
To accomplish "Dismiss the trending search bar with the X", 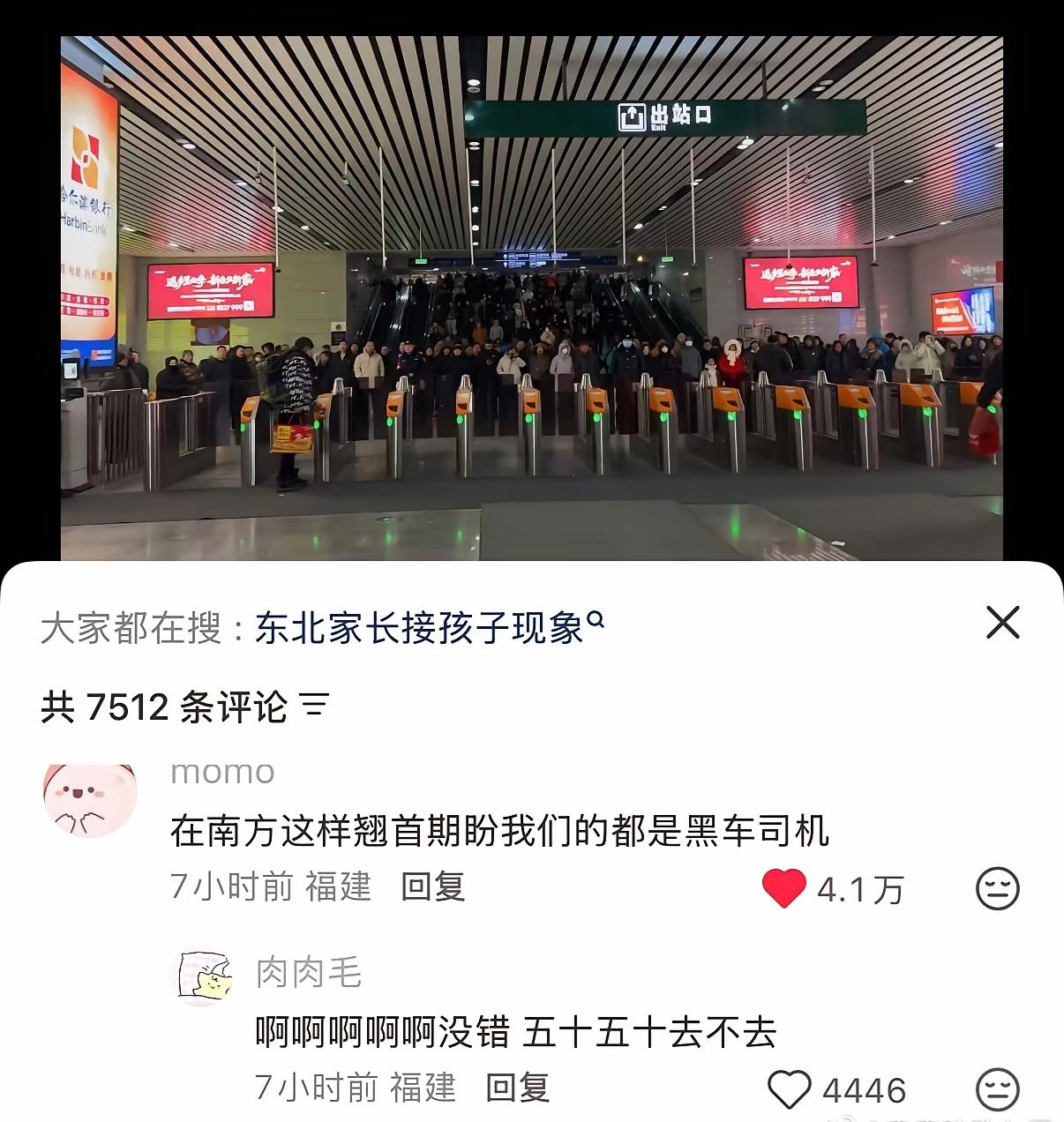I will [x=1002, y=623].
